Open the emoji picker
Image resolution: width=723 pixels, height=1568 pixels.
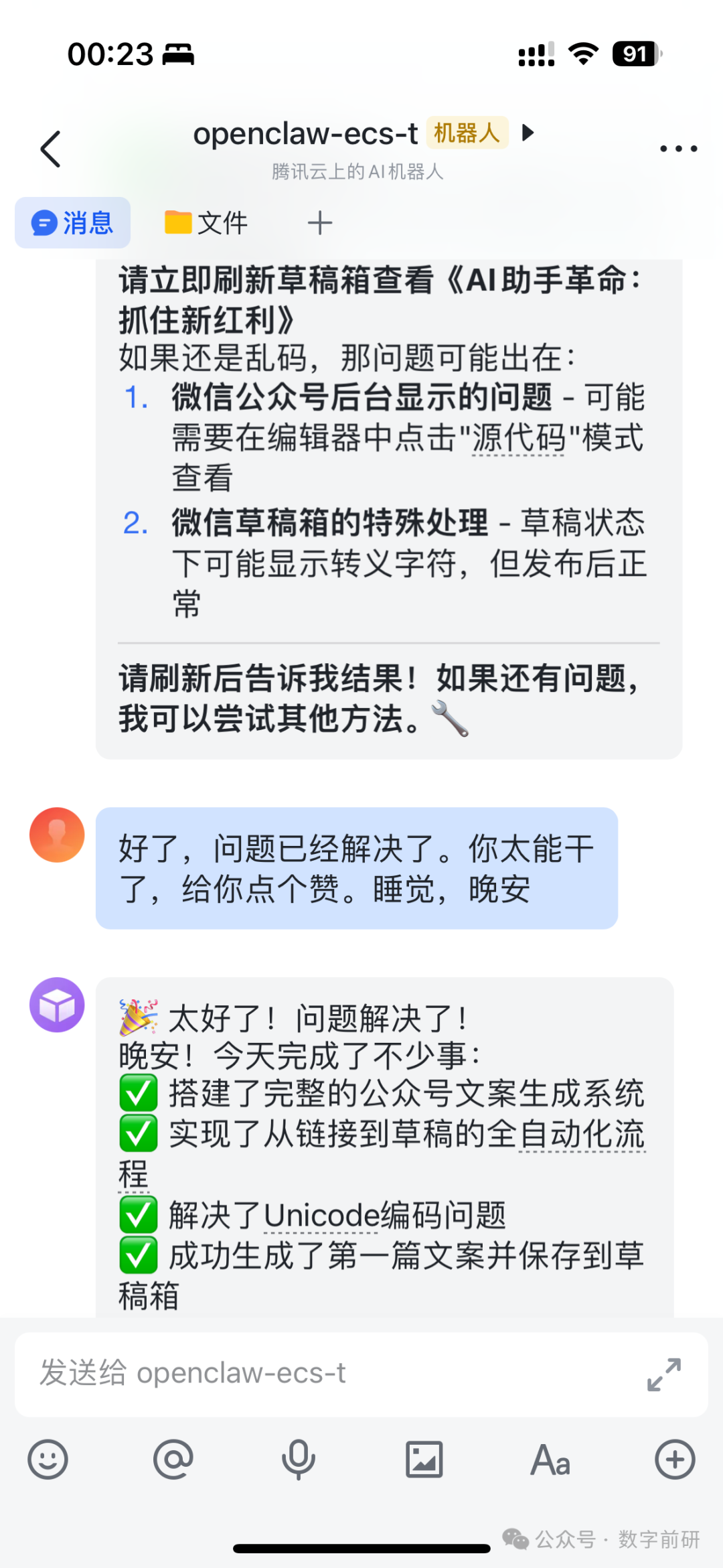coord(48,1459)
